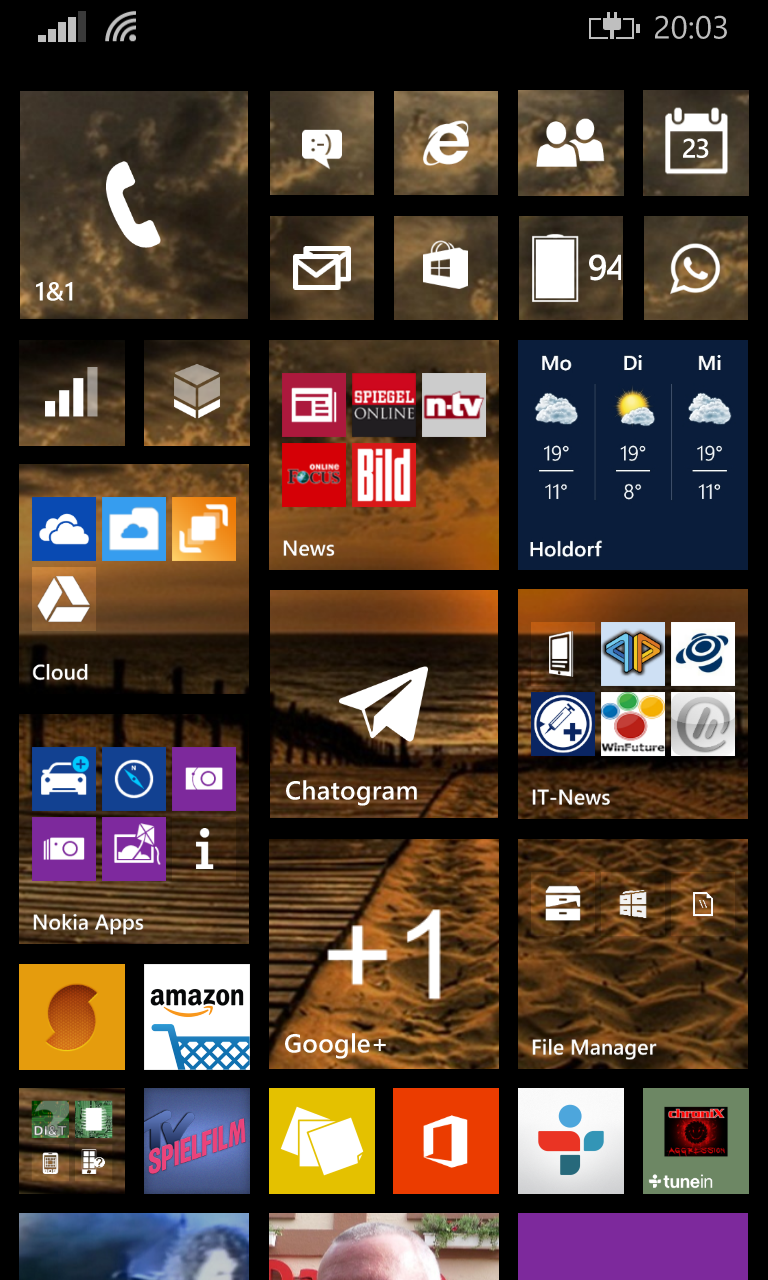Launch Chatogram
768x1280 pixels.
(x=384, y=704)
